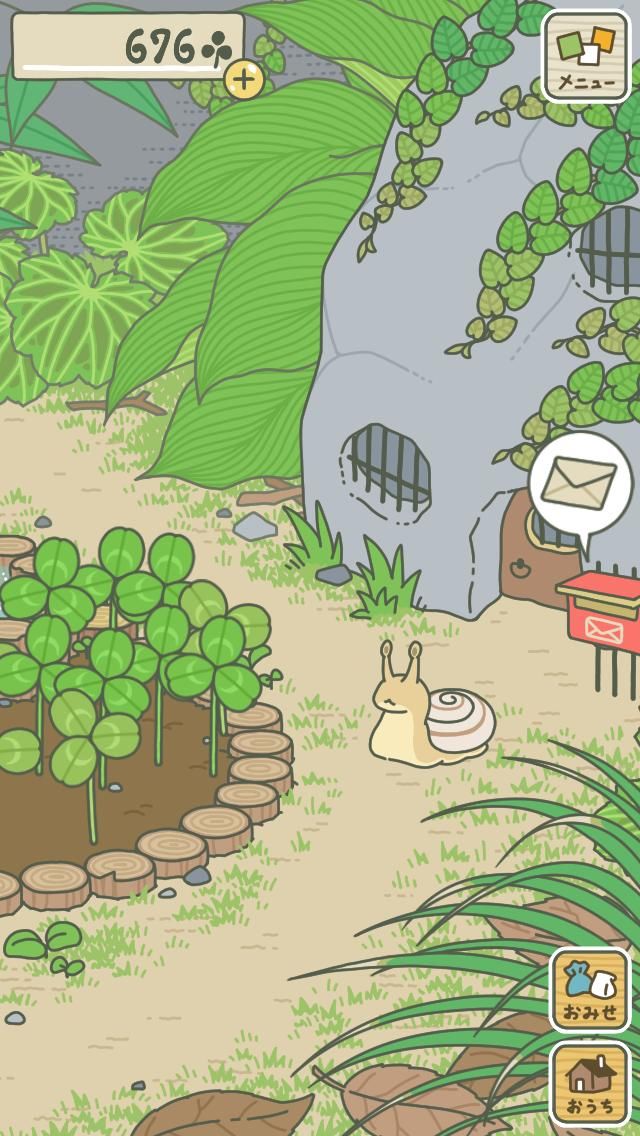Image resolution: width=640 pixels, height=1136 pixels.
Task: Tap the snail visitor
Action: [x=430, y=715]
